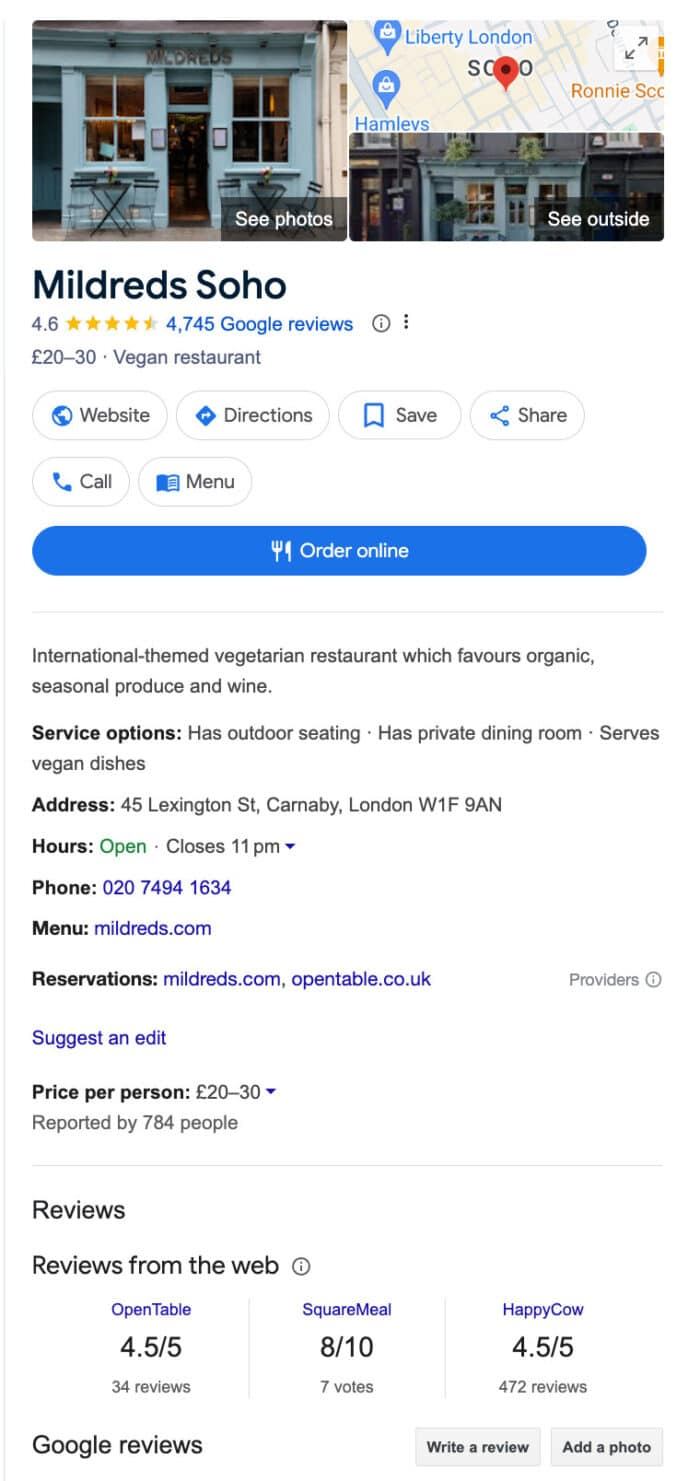Image resolution: width=700 pixels, height=1481 pixels.
Task: Open the See outside street view
Action: click(506, 187)
